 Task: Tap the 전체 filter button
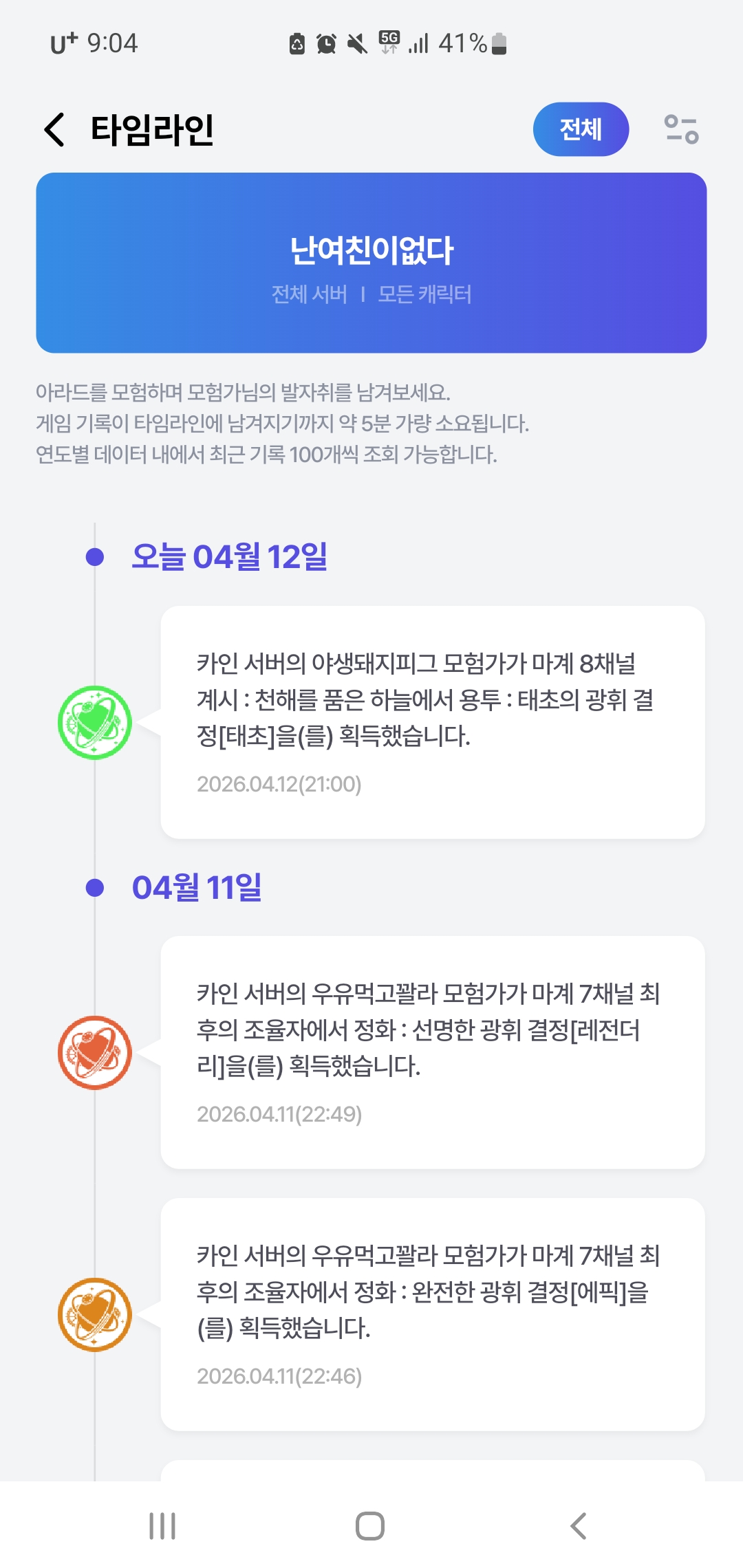(581, 129)
